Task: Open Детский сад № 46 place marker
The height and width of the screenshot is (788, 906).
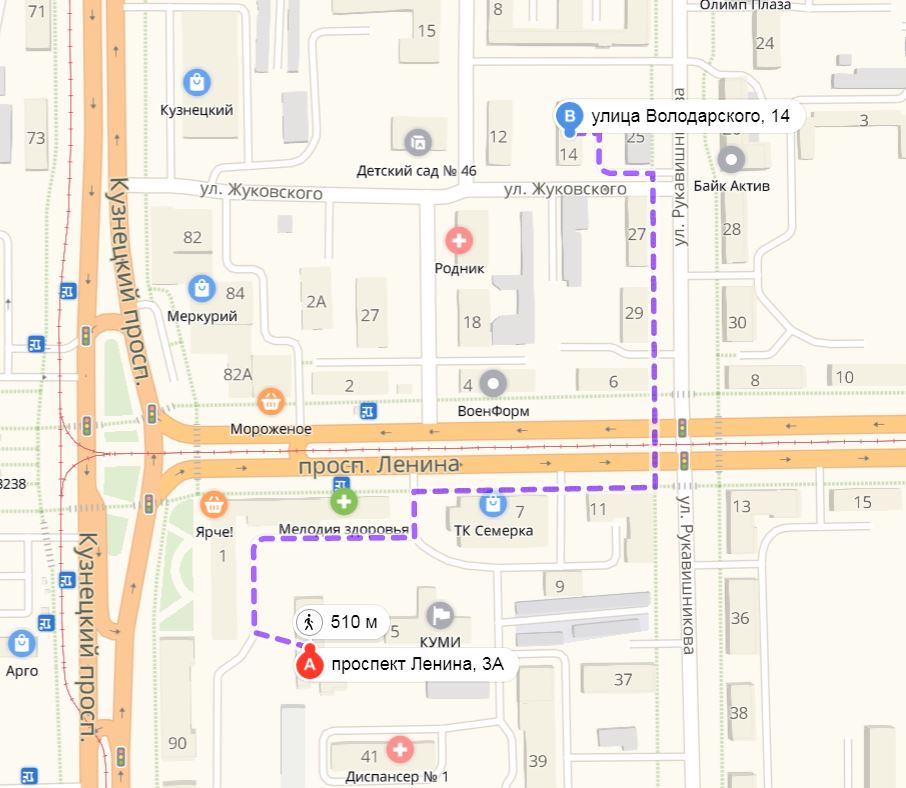Action: click(417, 142)
